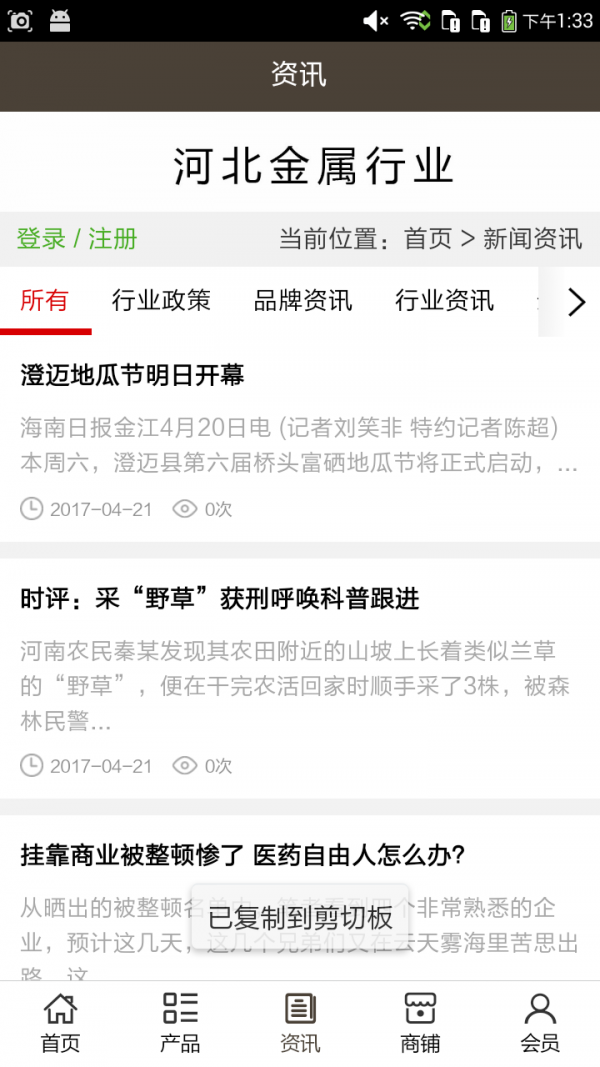
Task: Tap the right arrow for more categories
Action: click(575, 302)
